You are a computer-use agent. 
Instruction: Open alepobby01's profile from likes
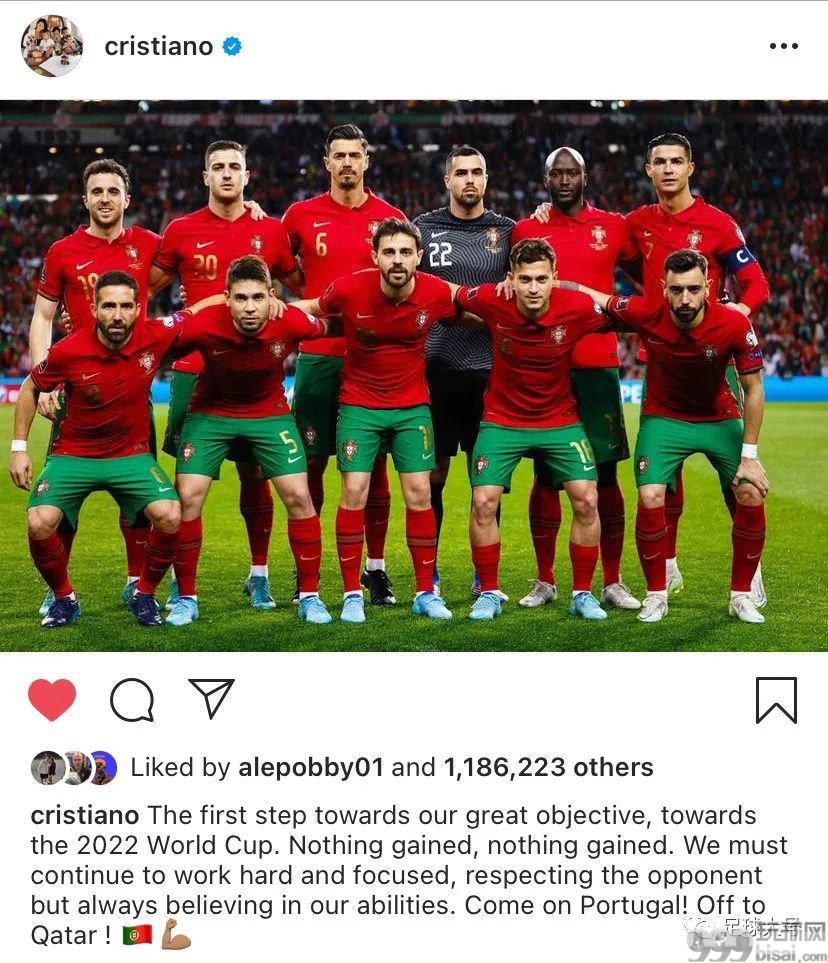pyautogui.click(x=311, y=767)
